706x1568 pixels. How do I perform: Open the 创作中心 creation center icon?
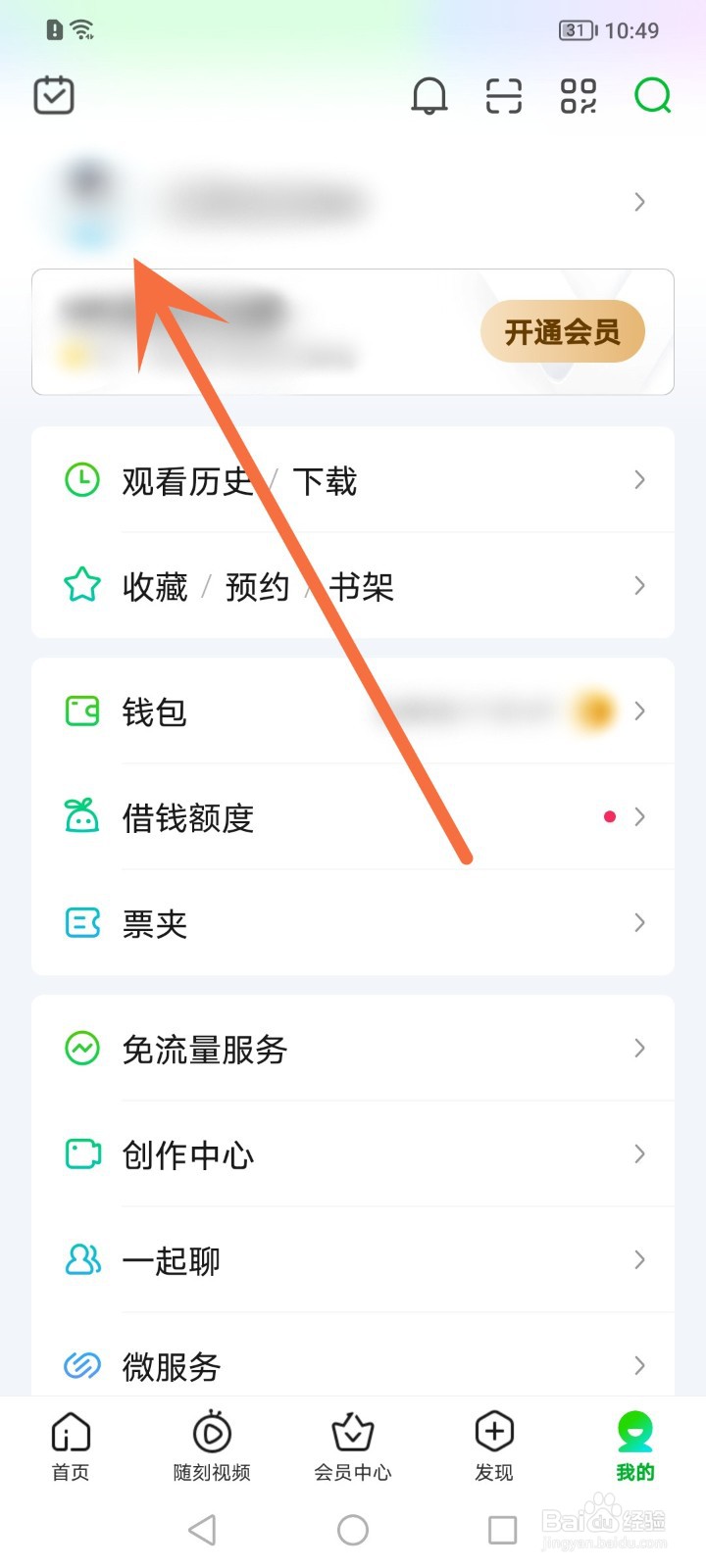click(x=82, y=1154)
